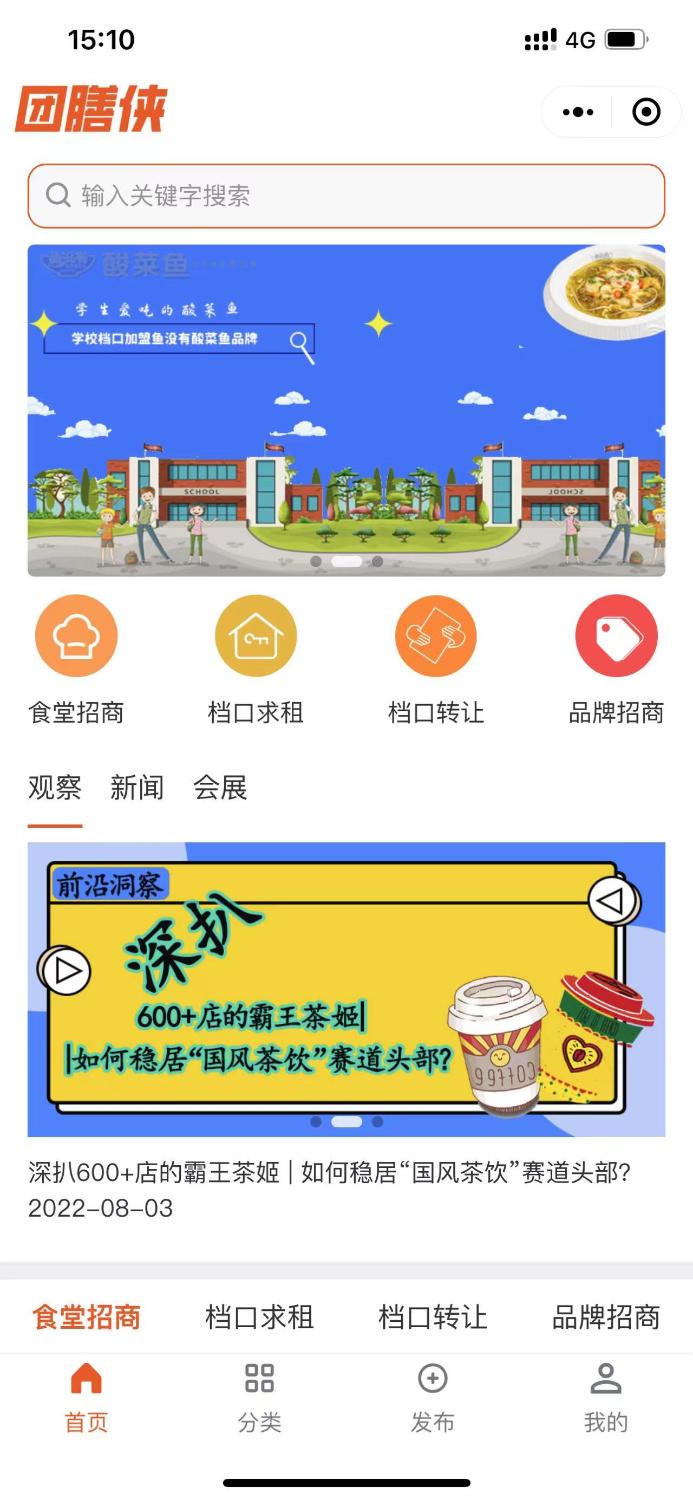Select the lower 品牌招商 listing tab
Image resolution: width=693 pixels, height=1500 pixels.
[x=606, y=1317]
